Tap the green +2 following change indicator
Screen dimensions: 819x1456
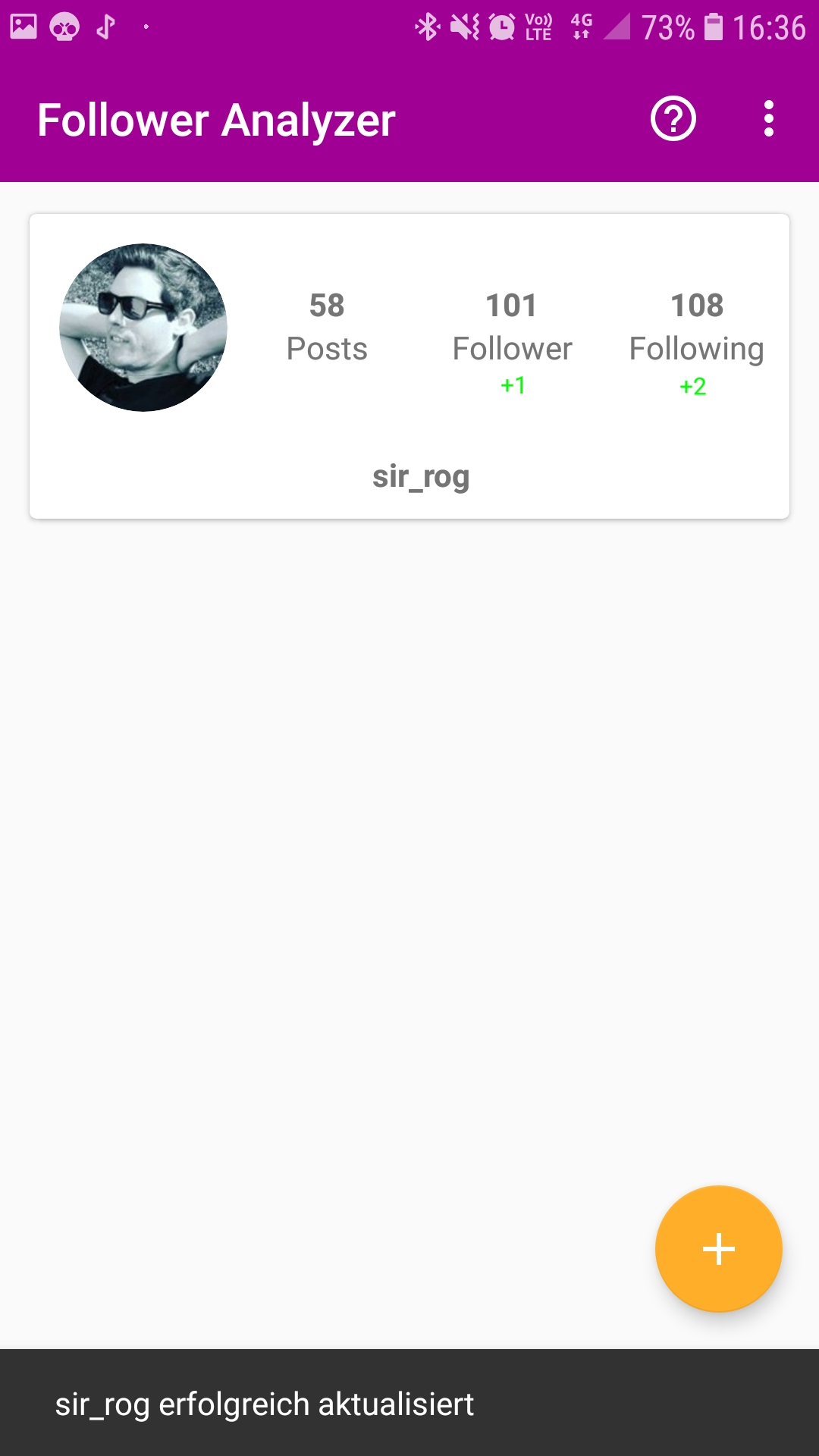[691, 384]
